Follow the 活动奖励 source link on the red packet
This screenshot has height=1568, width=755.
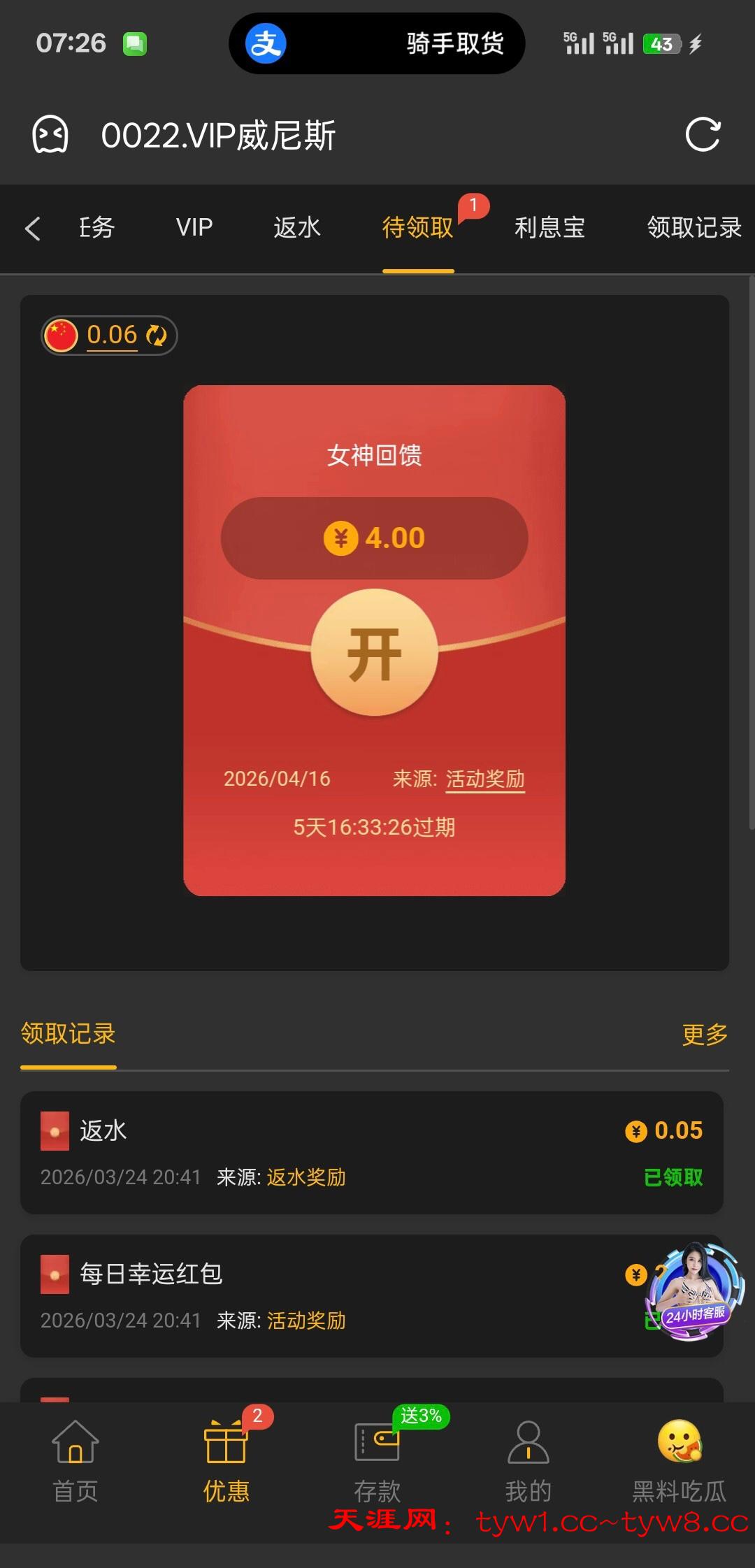[x=485, y=779]
